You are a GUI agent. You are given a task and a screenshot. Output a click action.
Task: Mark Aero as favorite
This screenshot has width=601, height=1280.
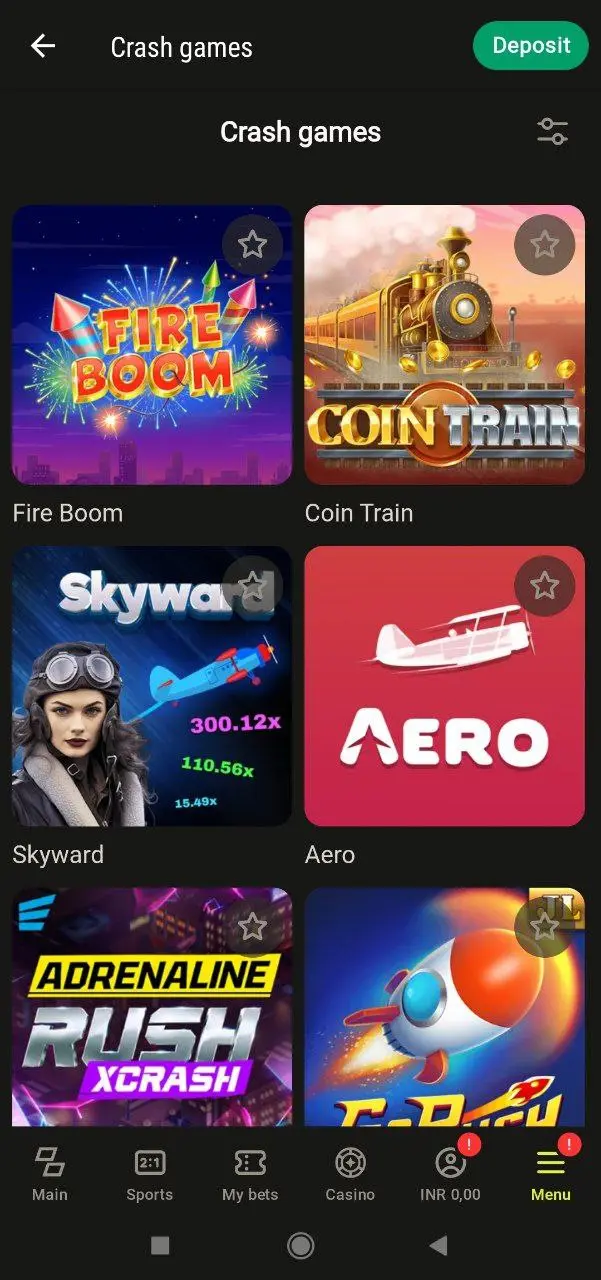pyautogui.click(x=544, y=585)
